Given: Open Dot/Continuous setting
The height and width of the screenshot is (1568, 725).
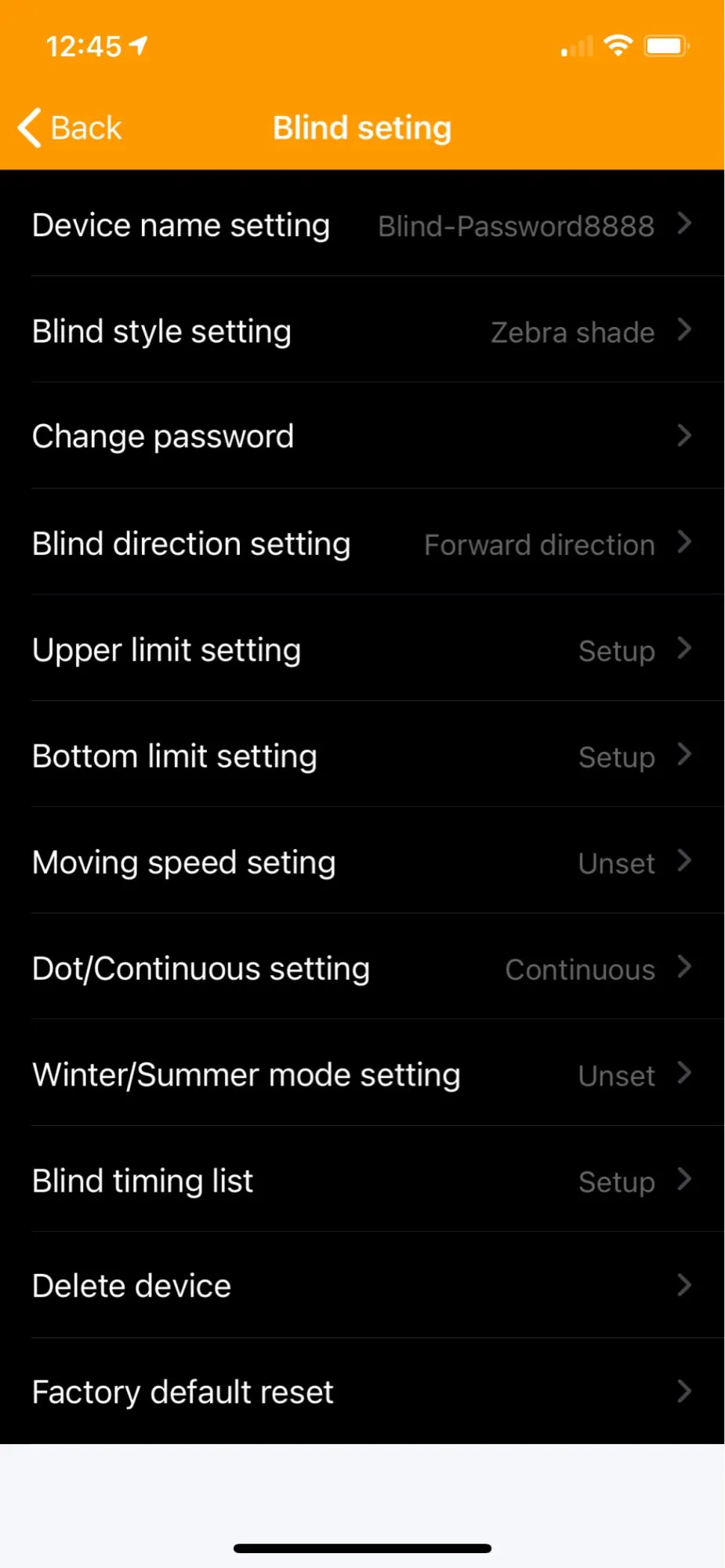Looking at the screenshot, I should (362, 969).
